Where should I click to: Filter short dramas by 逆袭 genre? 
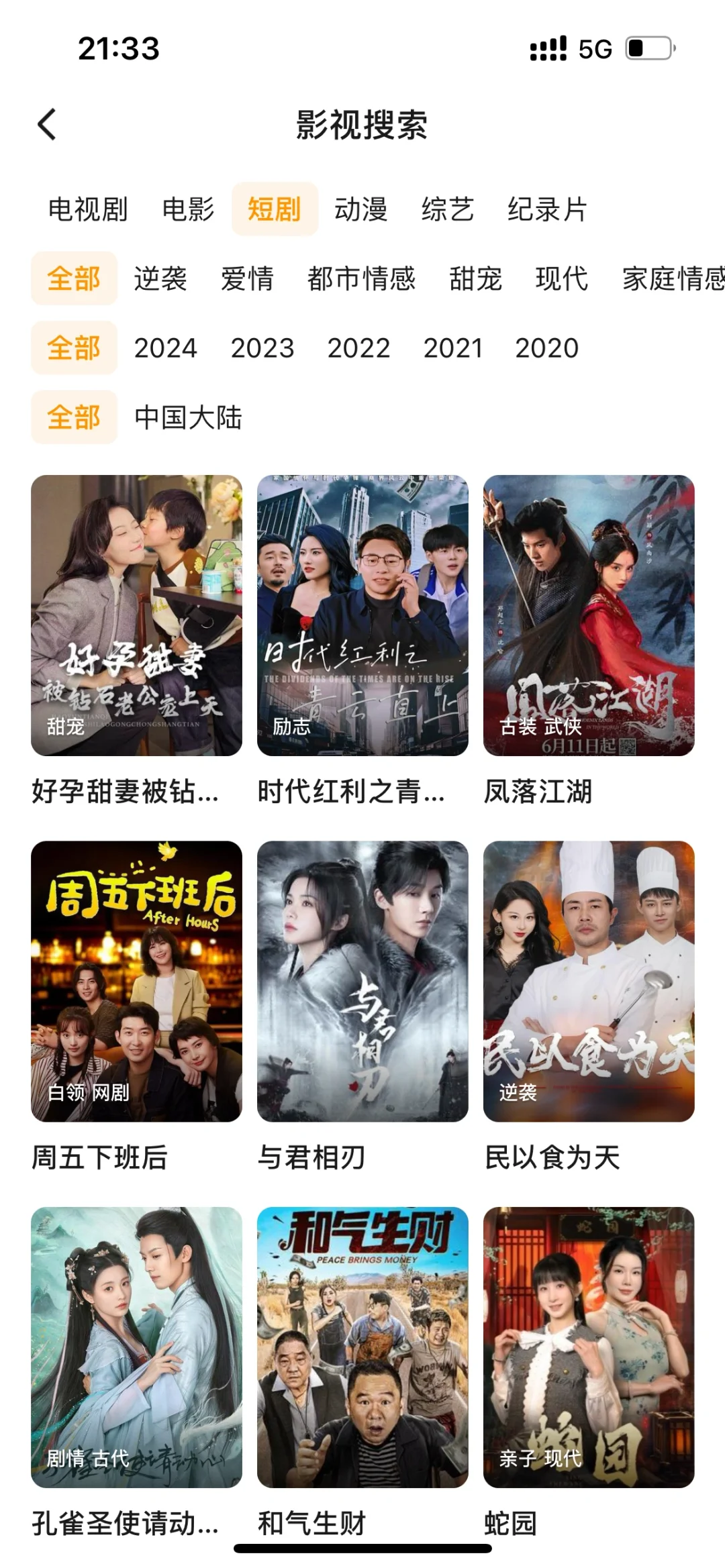pos(160,278)
